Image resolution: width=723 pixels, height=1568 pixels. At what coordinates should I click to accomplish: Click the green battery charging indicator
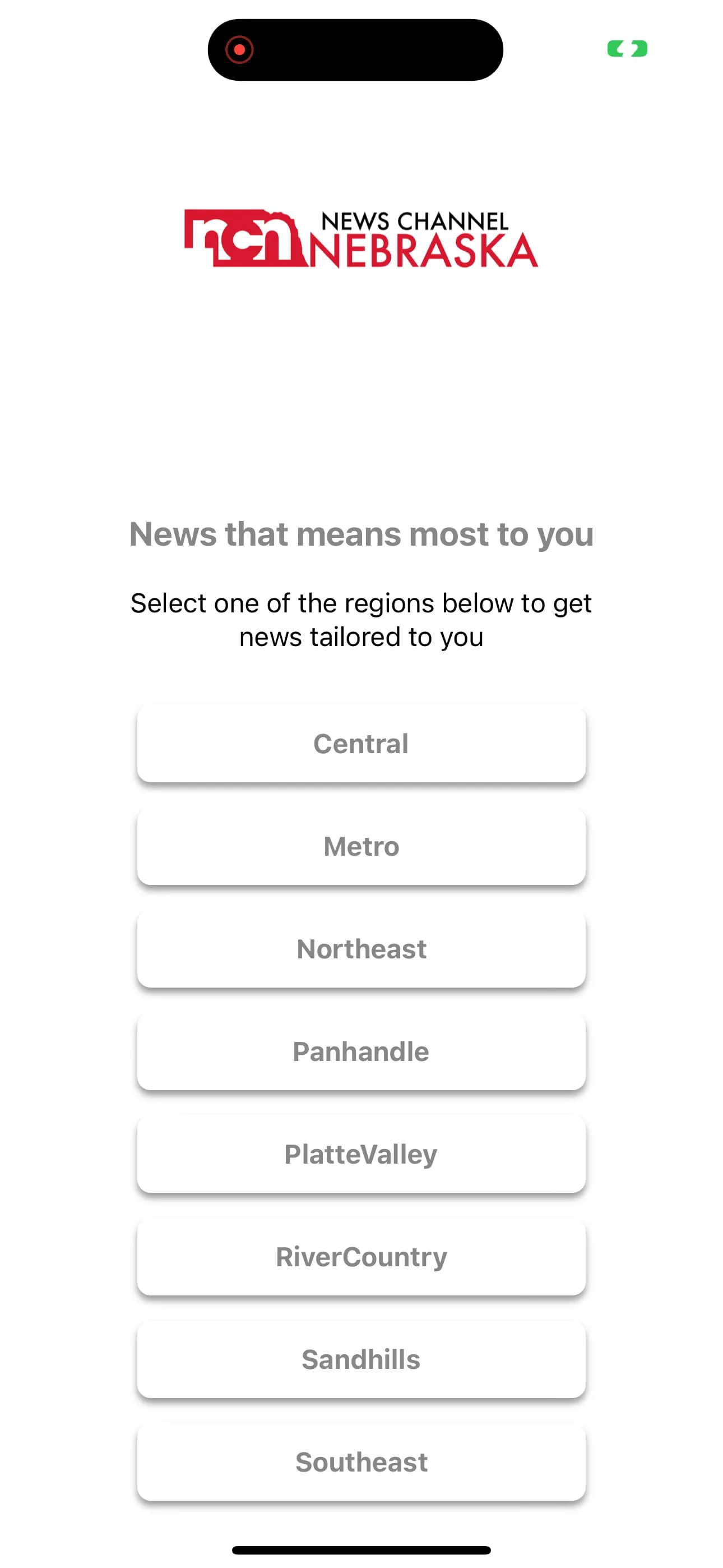[x=625, y=49]
